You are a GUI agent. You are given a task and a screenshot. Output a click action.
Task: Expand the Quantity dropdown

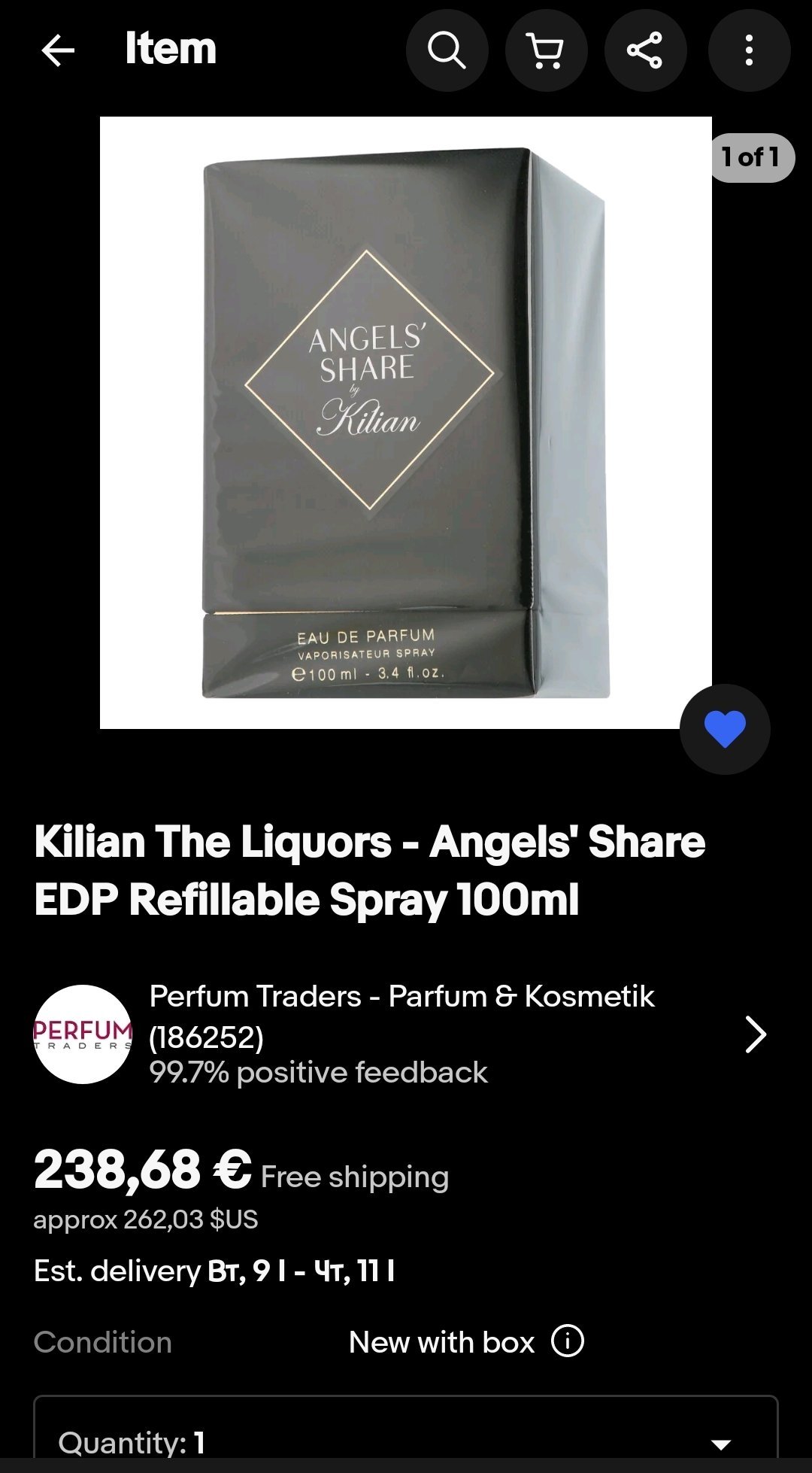(406, 1434)
